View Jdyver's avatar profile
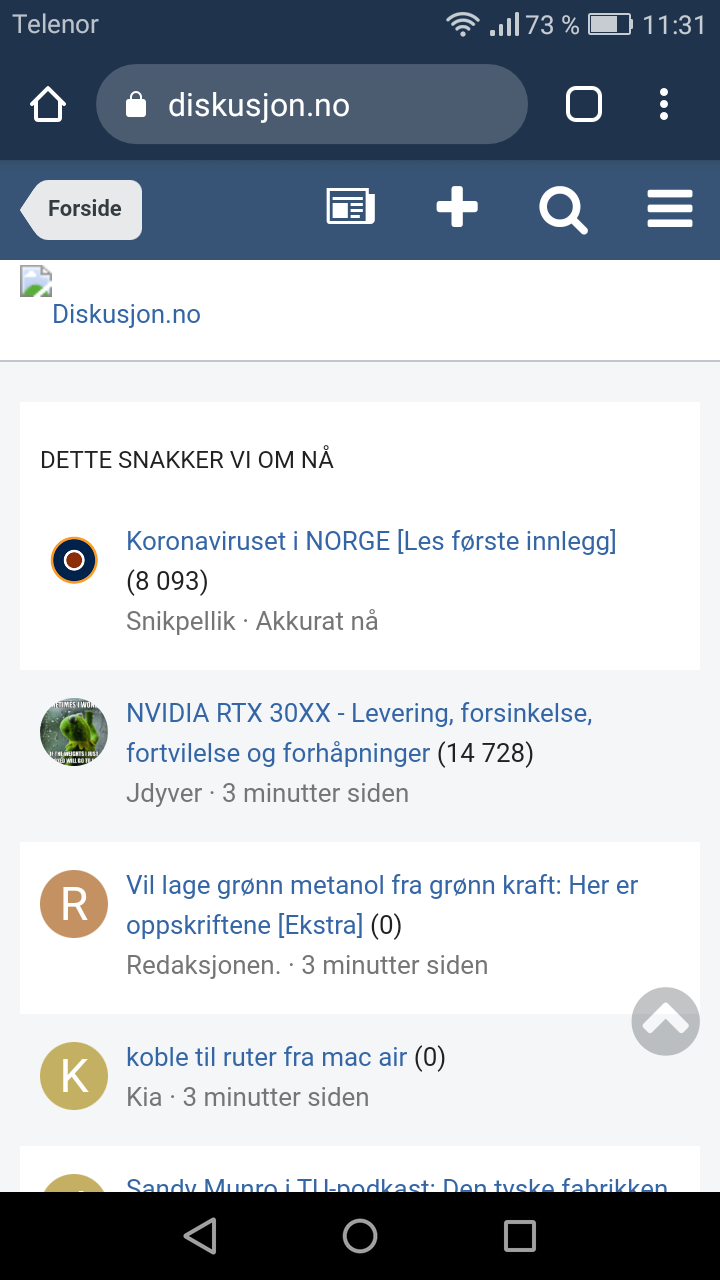 click(74, 732)
